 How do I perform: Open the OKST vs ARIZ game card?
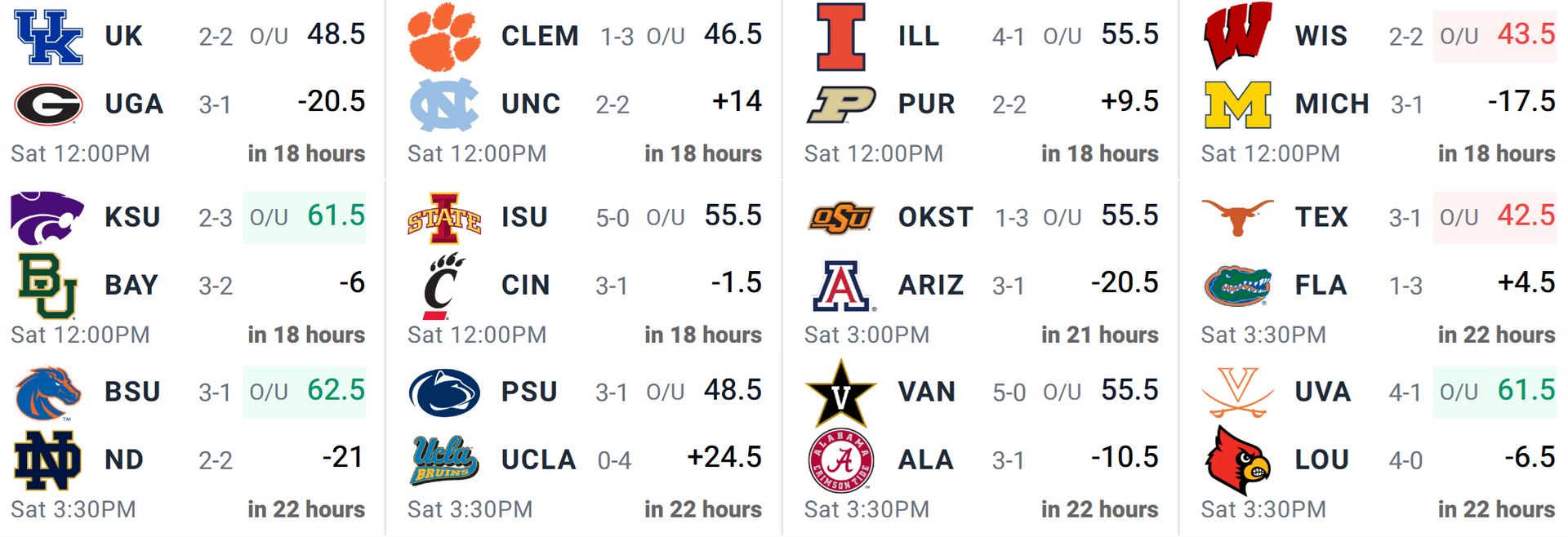(x=980, y=267)
